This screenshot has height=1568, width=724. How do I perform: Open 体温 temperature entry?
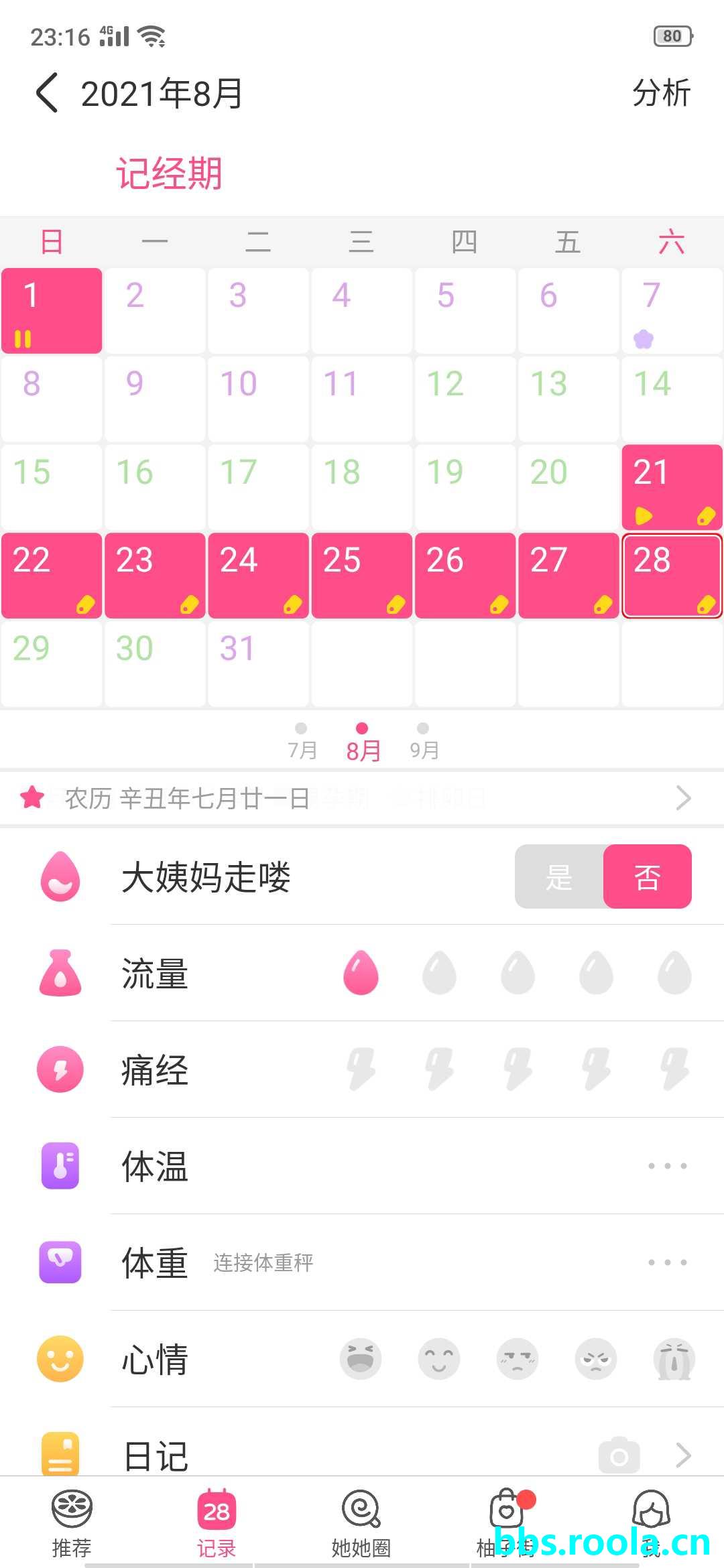[667, 1166]
